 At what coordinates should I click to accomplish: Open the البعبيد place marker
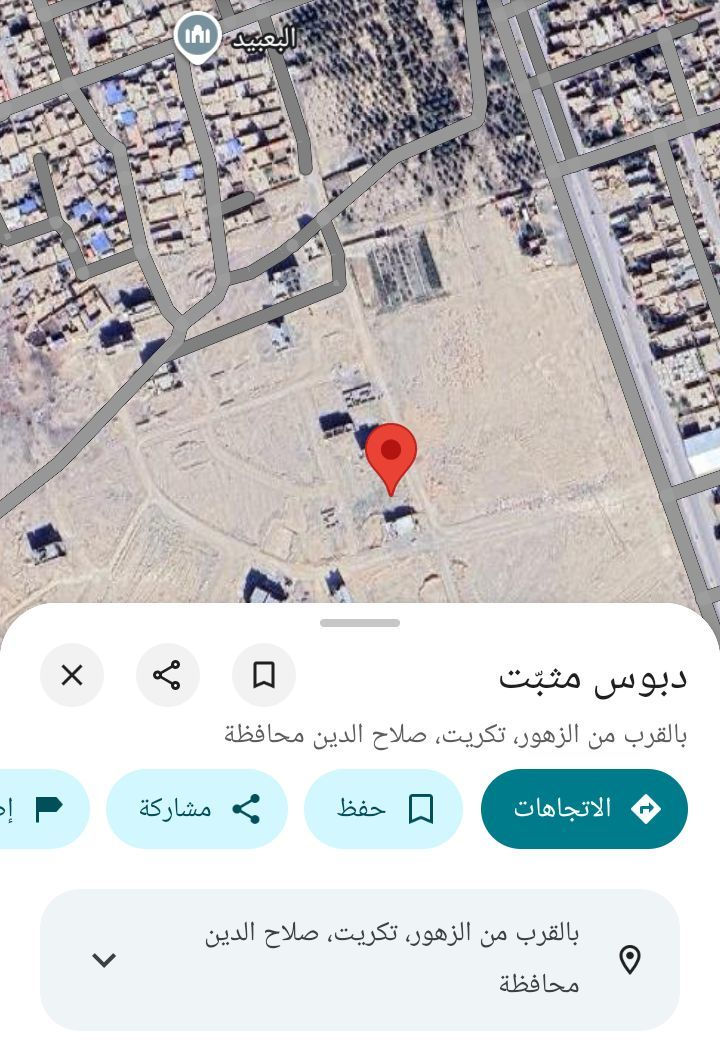click(198, 37)
